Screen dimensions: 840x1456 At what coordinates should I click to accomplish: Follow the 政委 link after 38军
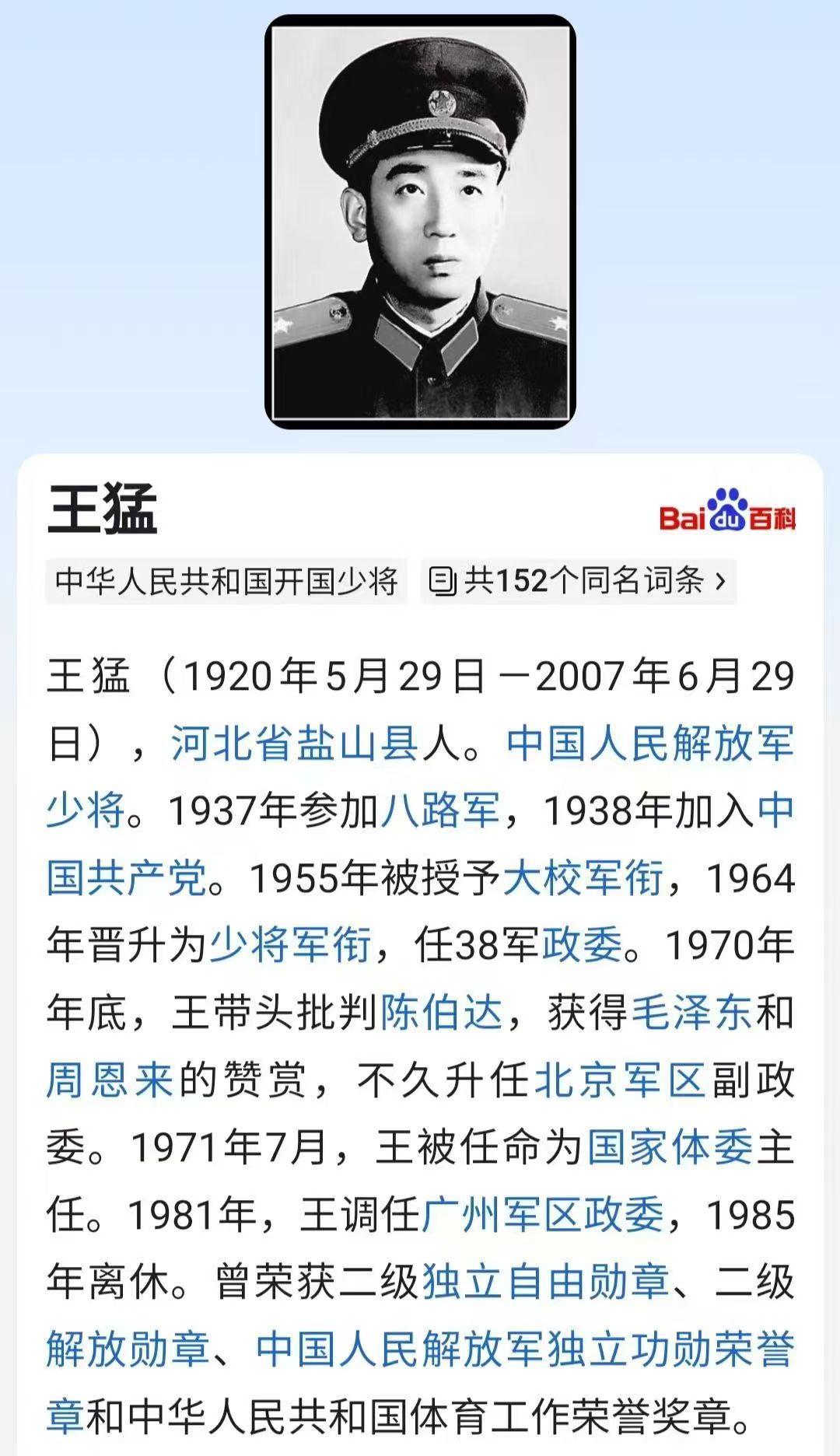tap(582, 945)
